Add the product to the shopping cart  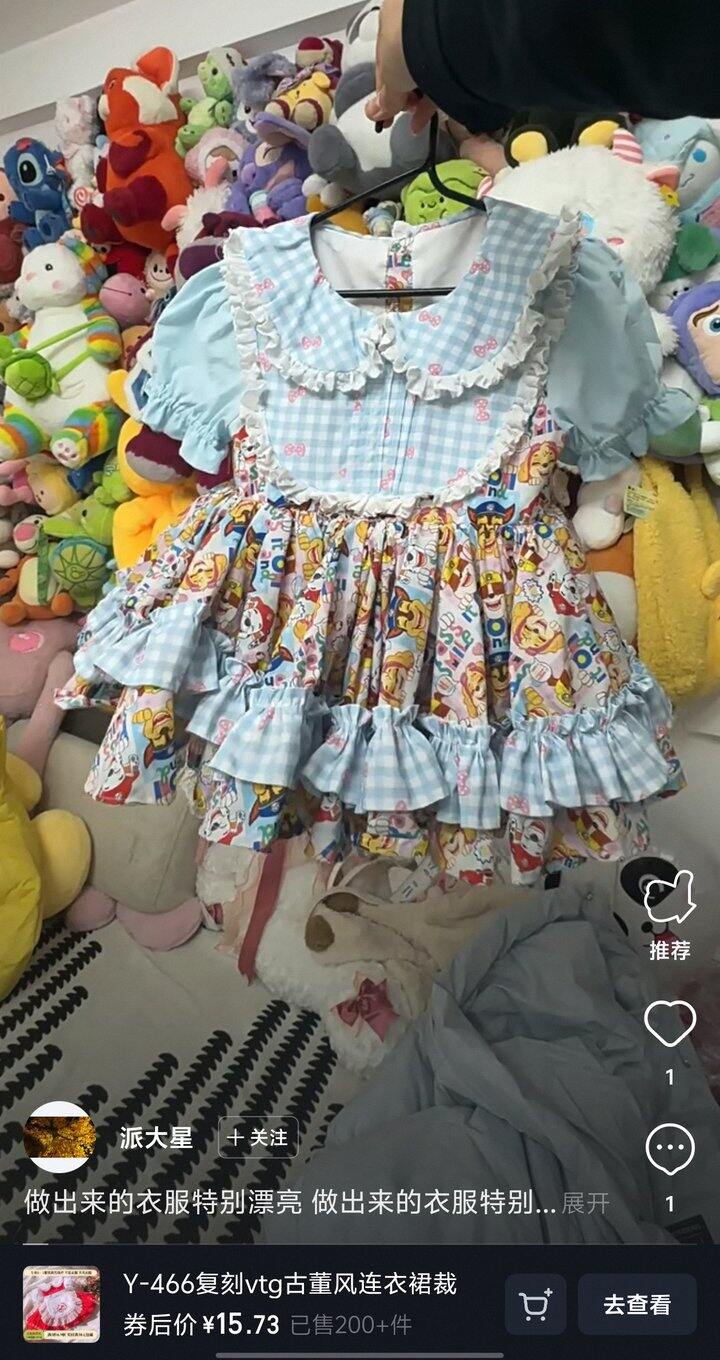535,1304
